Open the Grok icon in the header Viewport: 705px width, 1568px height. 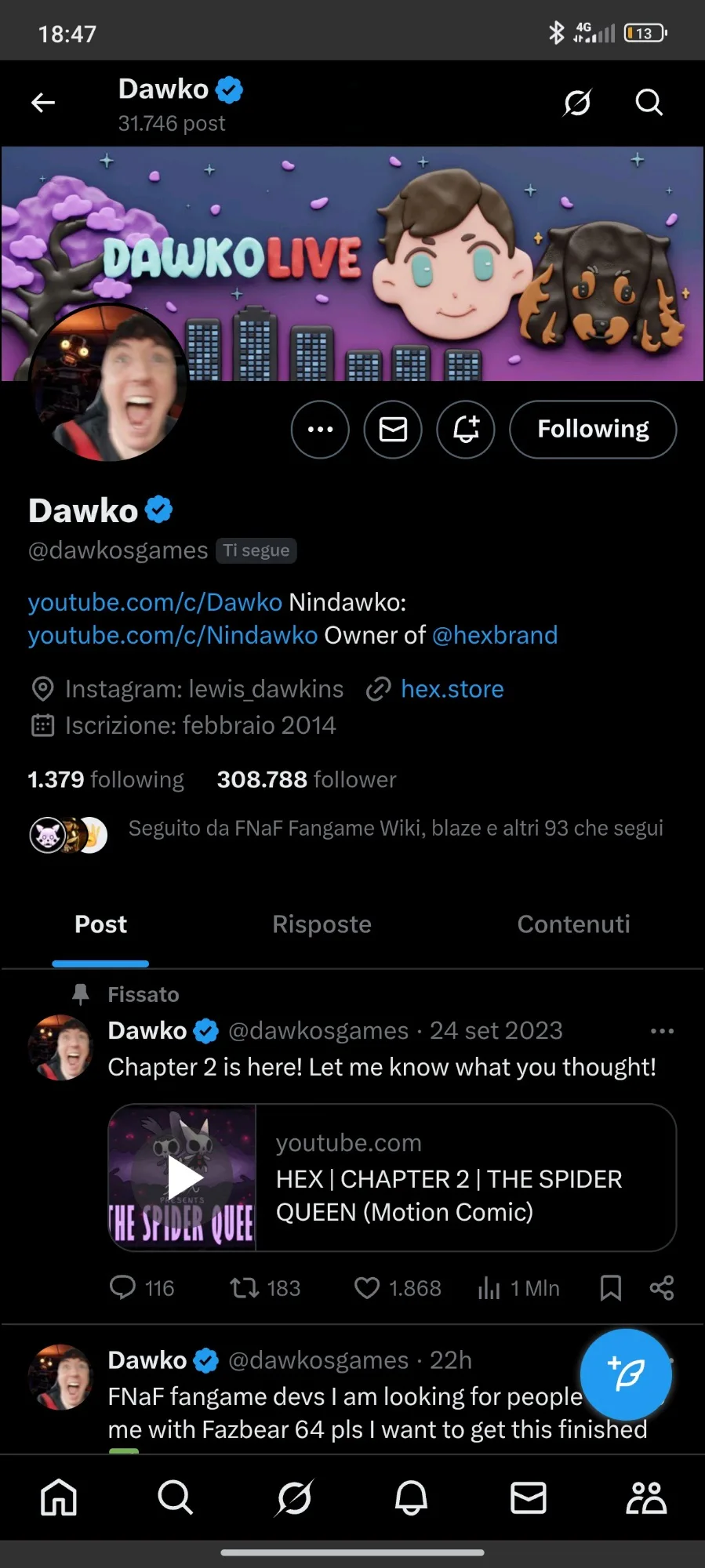(577, 102)
